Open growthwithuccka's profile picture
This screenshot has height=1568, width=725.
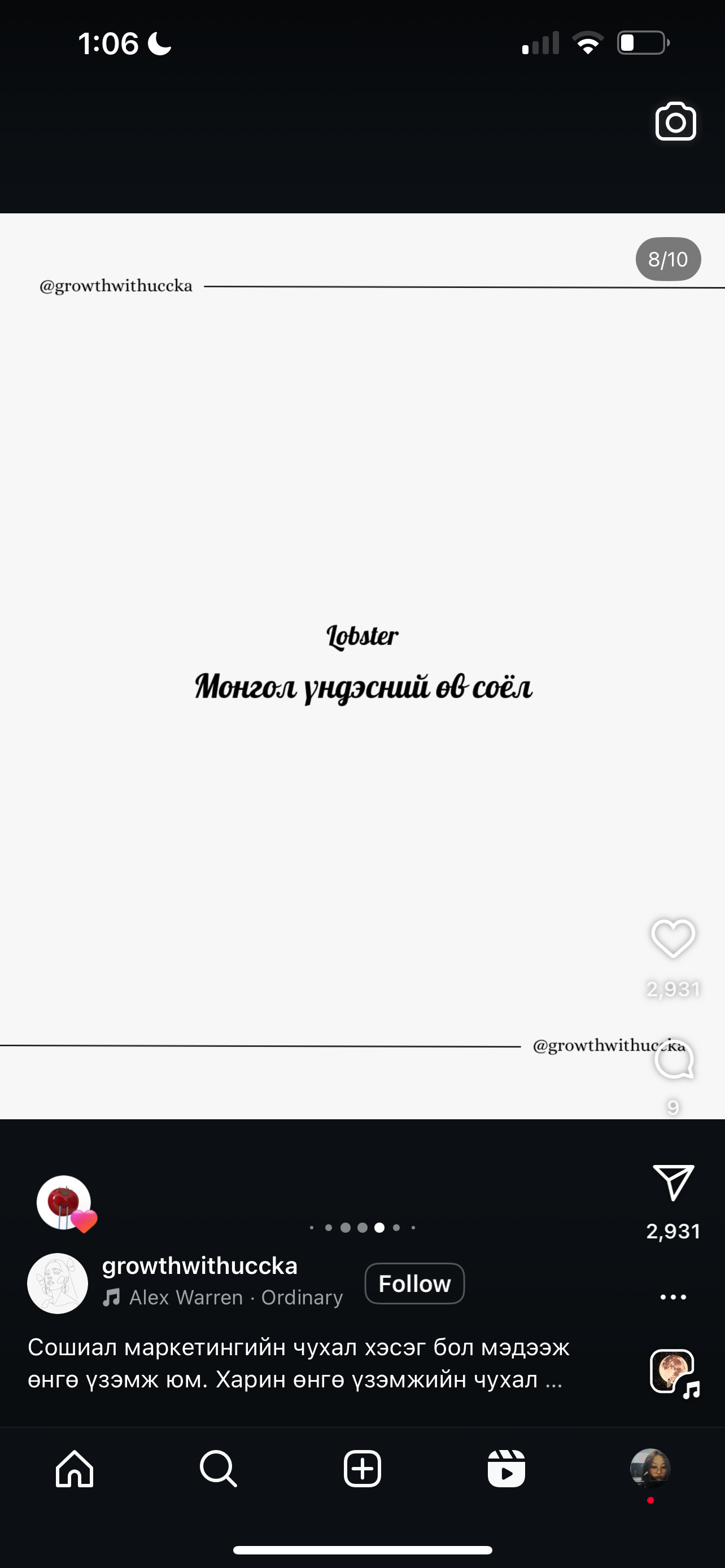(58, 1283)
